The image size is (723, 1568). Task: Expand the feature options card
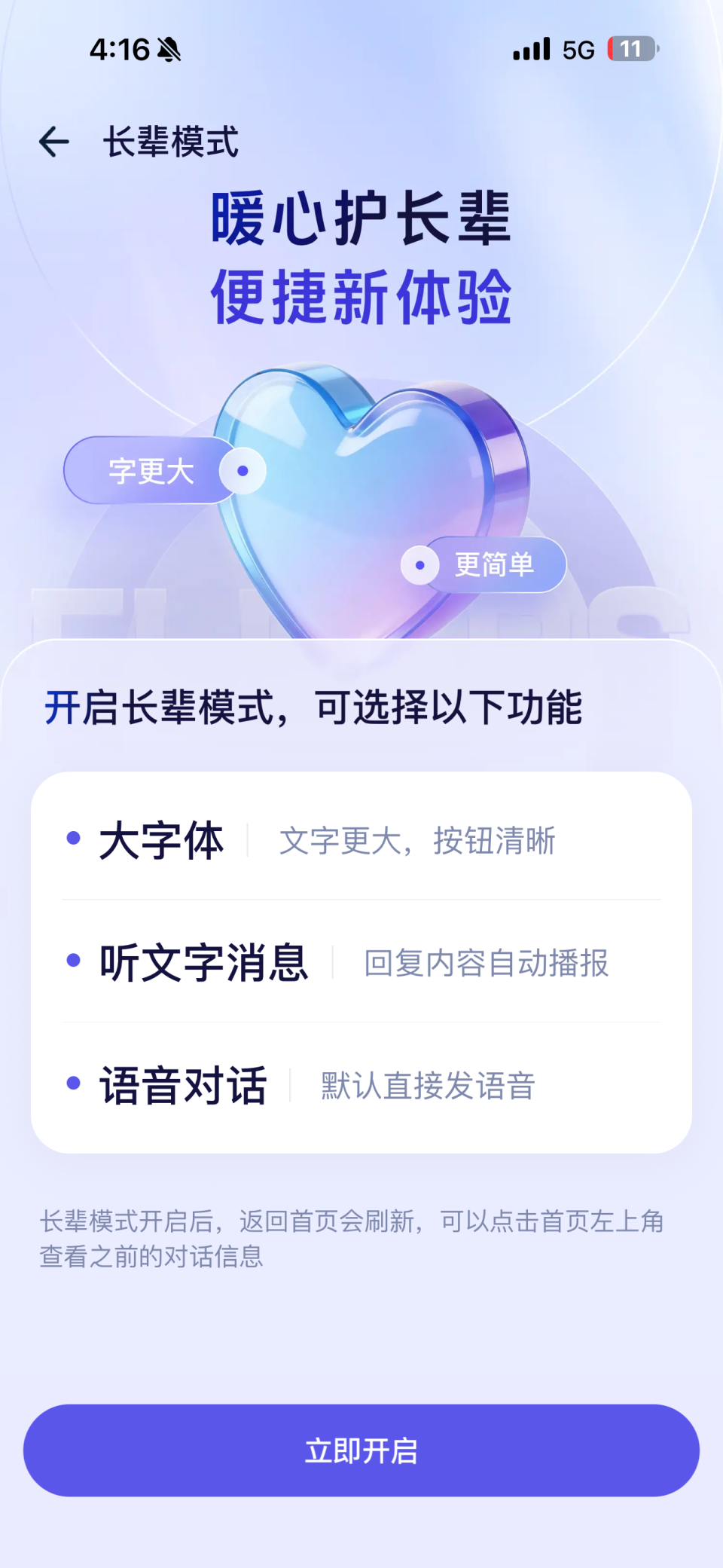click(361, 962)
